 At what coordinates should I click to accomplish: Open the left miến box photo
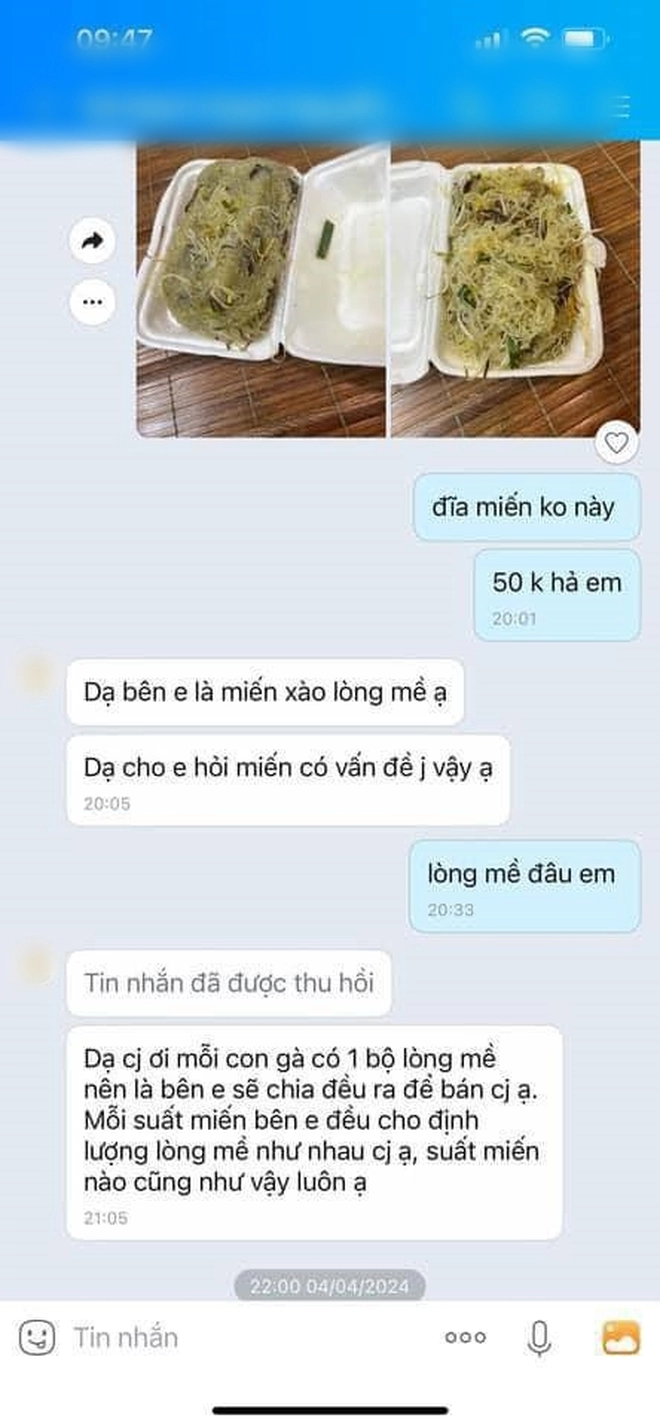click(x=261, y=290)
